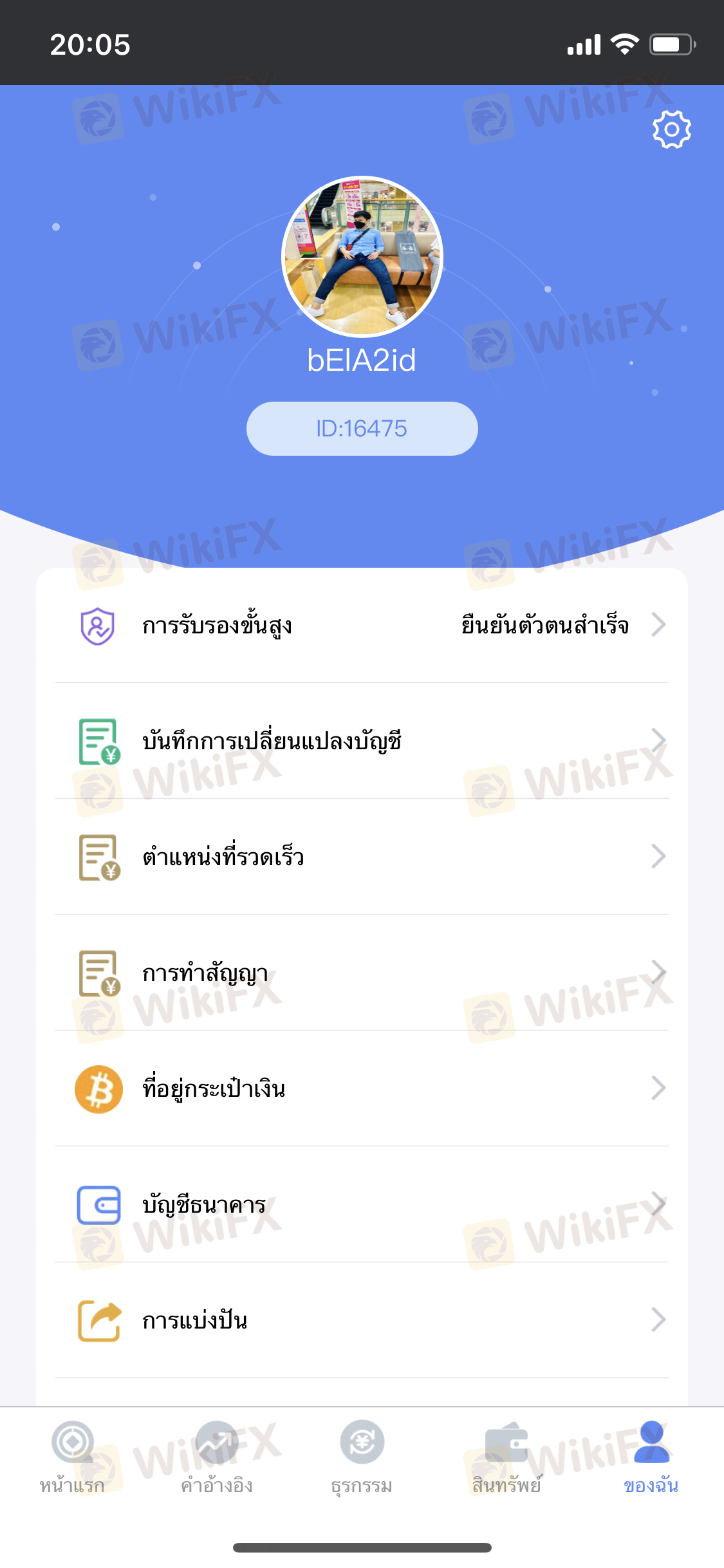Tap the ID:16475 pill button
724x1568 pixels.
pos(362,429)
